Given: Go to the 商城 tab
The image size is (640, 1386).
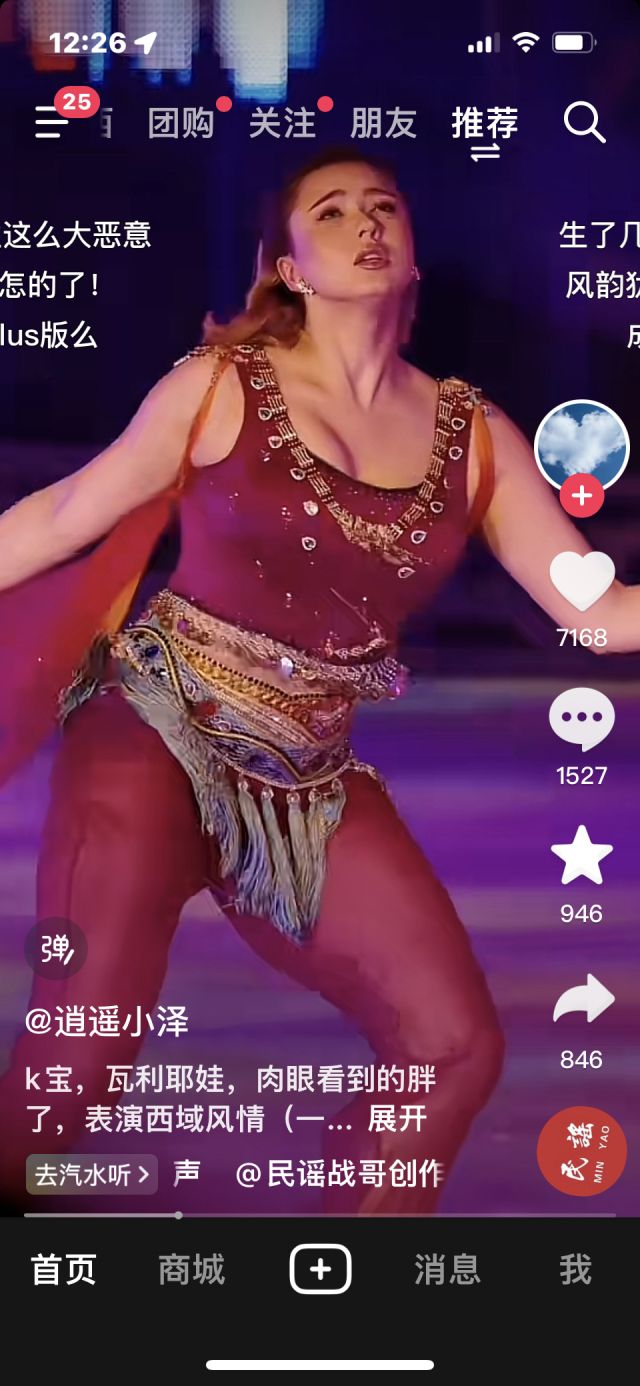Looking at the screenshot, I should pyautogui.click(x=191, y=1270).
